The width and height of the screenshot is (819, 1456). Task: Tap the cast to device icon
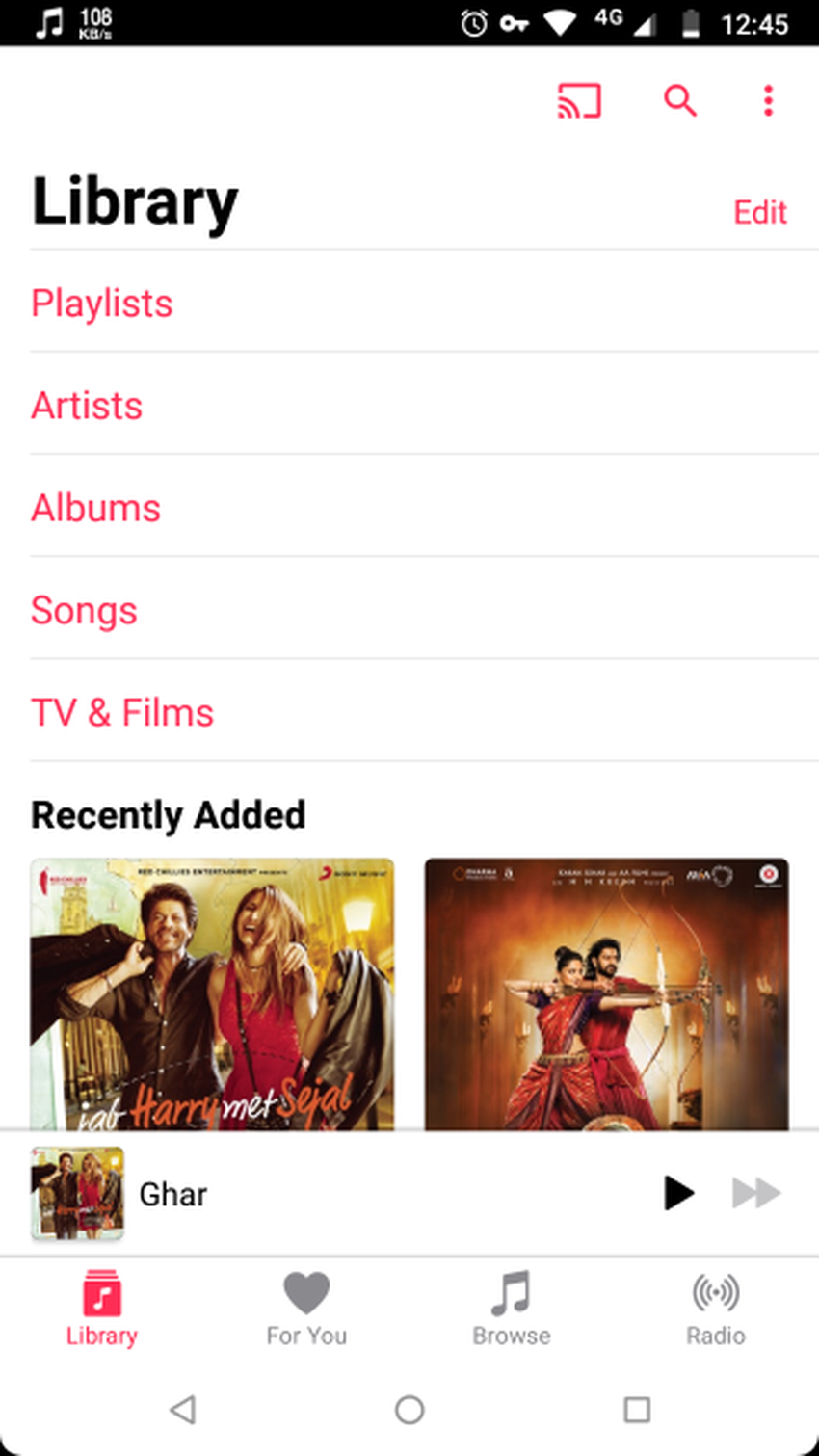(579, 100)
